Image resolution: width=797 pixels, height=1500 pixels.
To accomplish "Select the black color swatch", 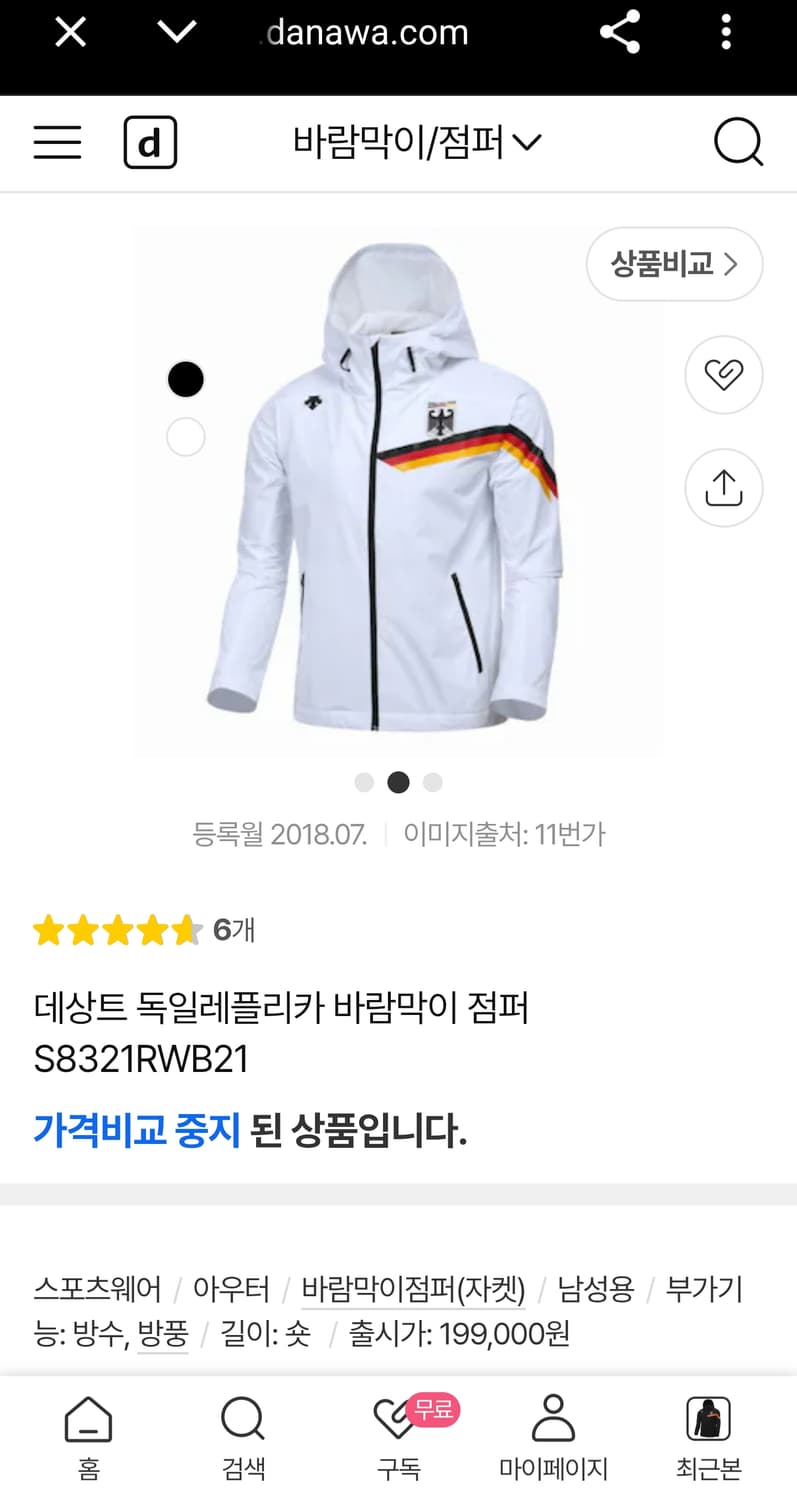I will pyautogui.click(x=185, y=378).
